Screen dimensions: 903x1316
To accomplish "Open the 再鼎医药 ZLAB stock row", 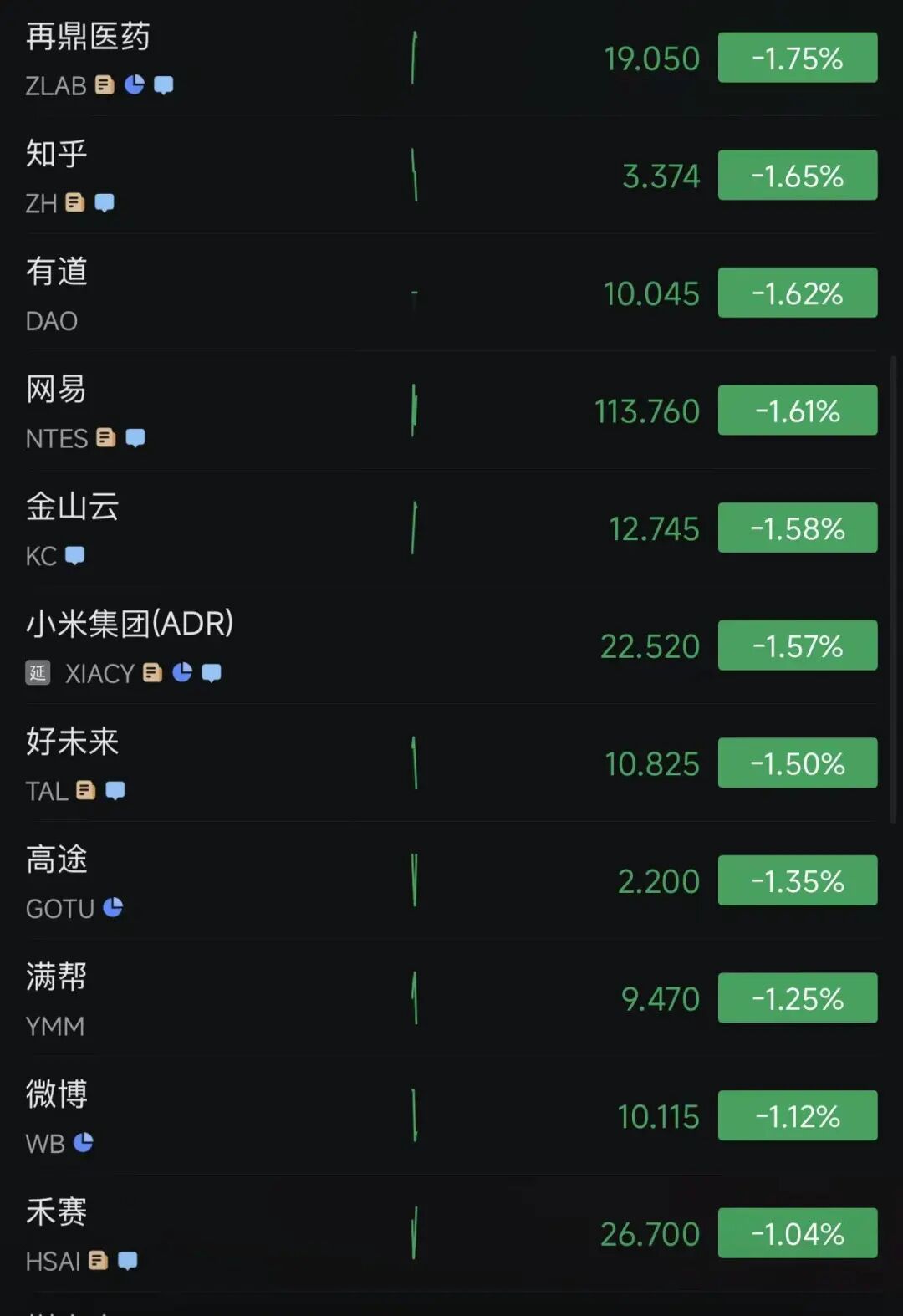I will pos(88,37).
